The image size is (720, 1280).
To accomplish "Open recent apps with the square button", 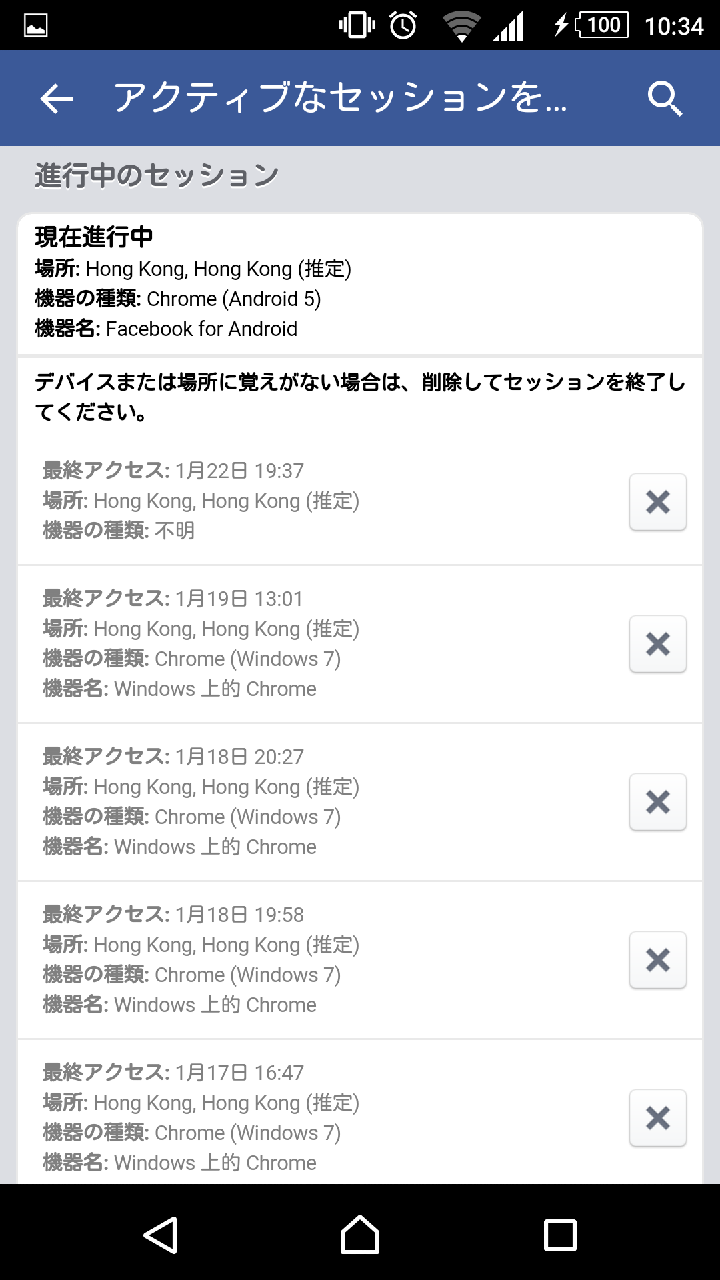I will (560, 1235).
